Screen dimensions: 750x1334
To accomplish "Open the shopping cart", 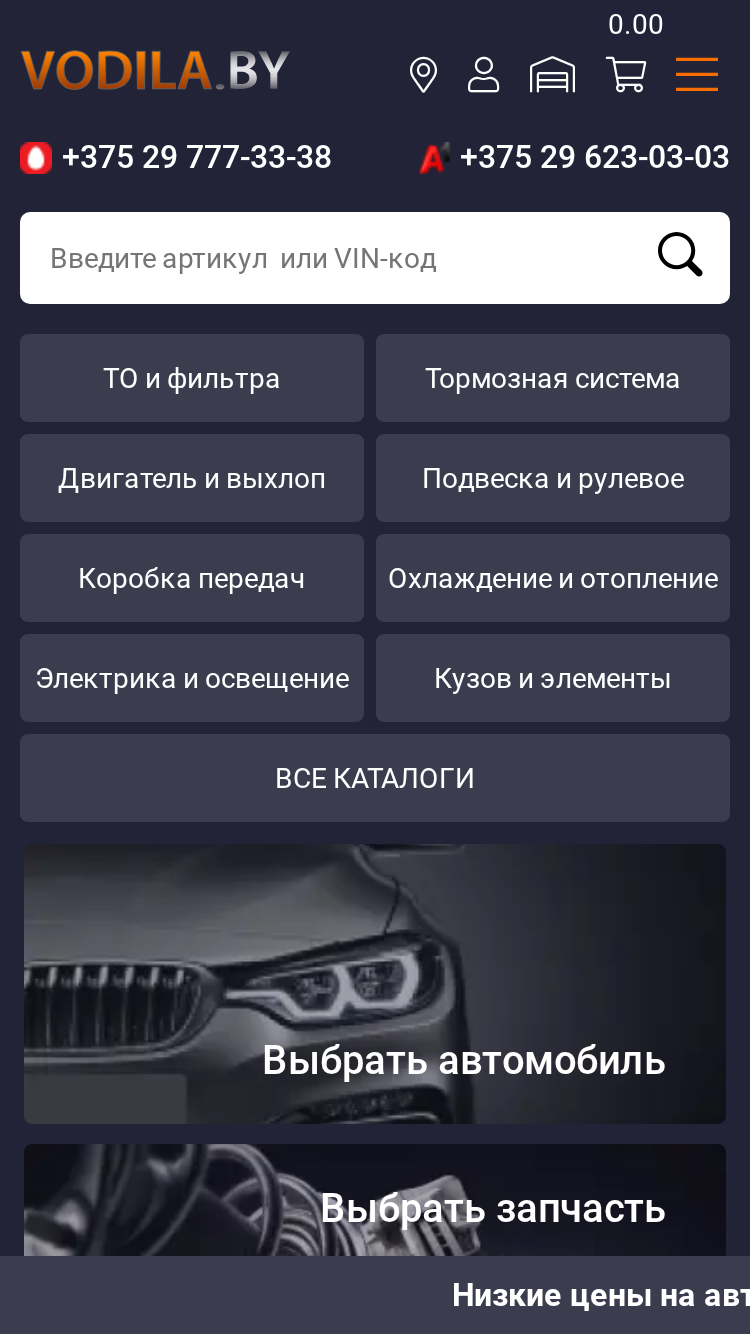I will [x=626, y=74].
